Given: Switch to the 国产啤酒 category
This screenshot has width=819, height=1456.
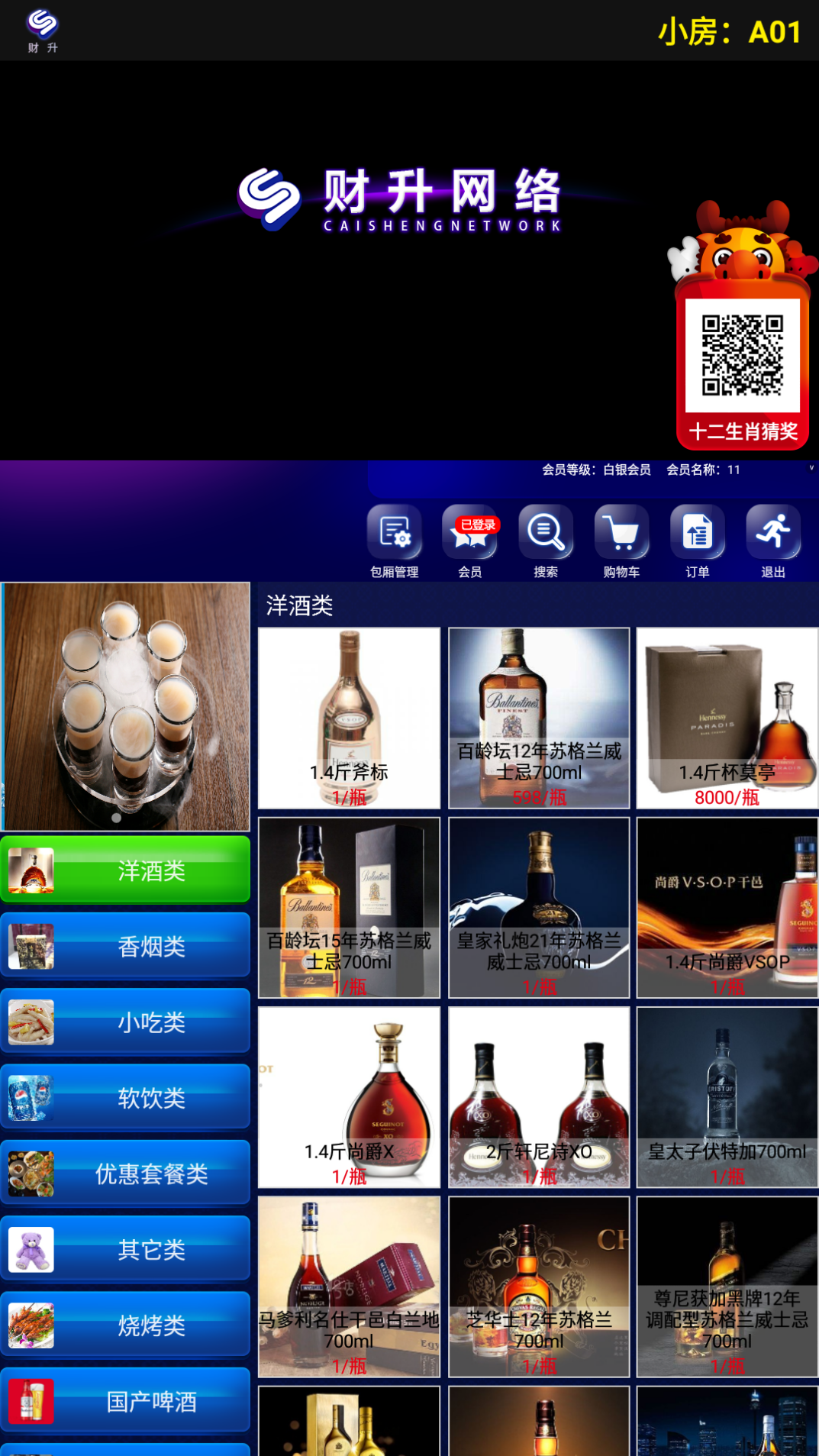Looking at the screenshot, I should click(x=125, y=1401).
